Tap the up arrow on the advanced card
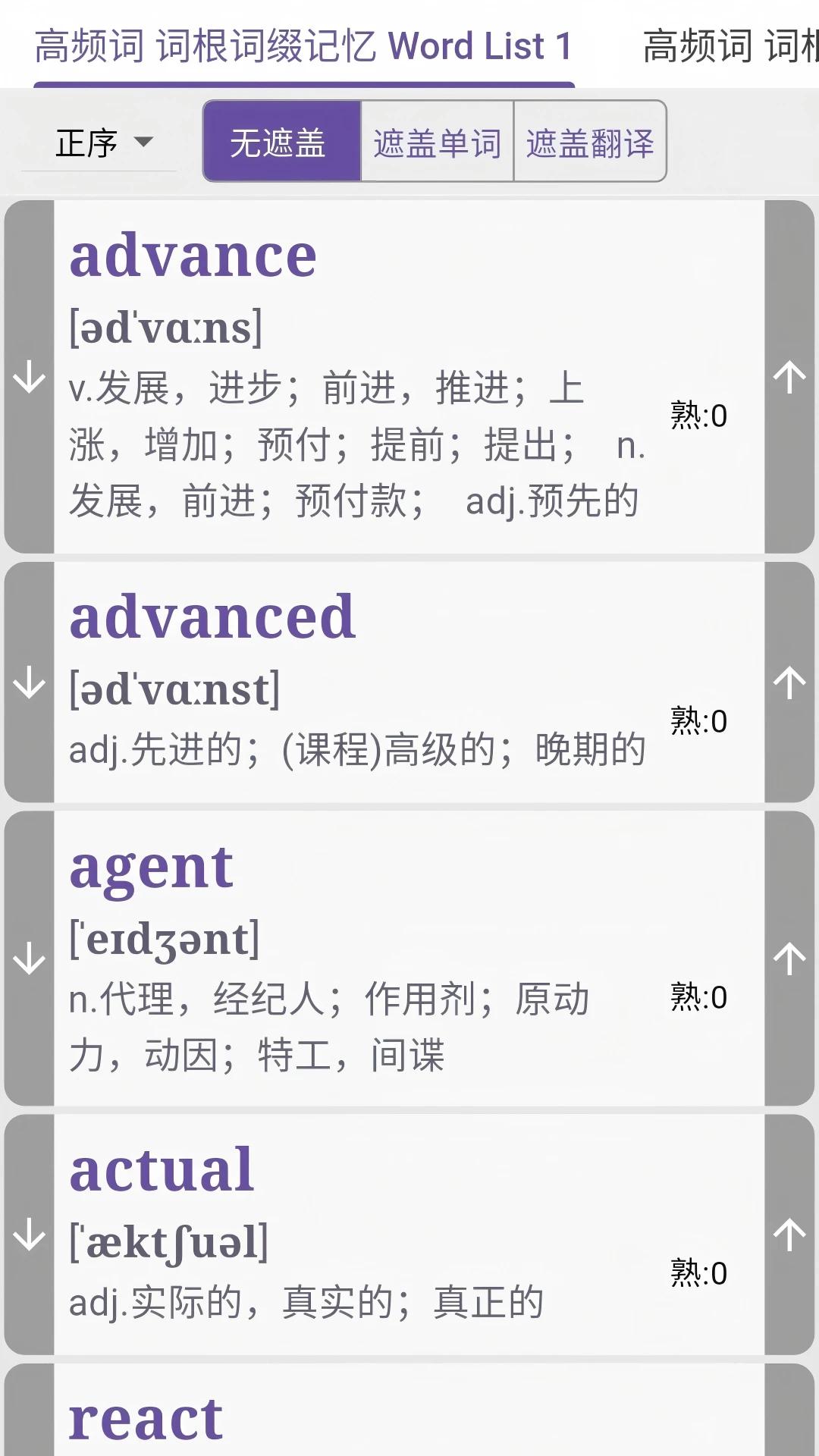This screenshot has width=819, height=1456. tap(789, 682)
